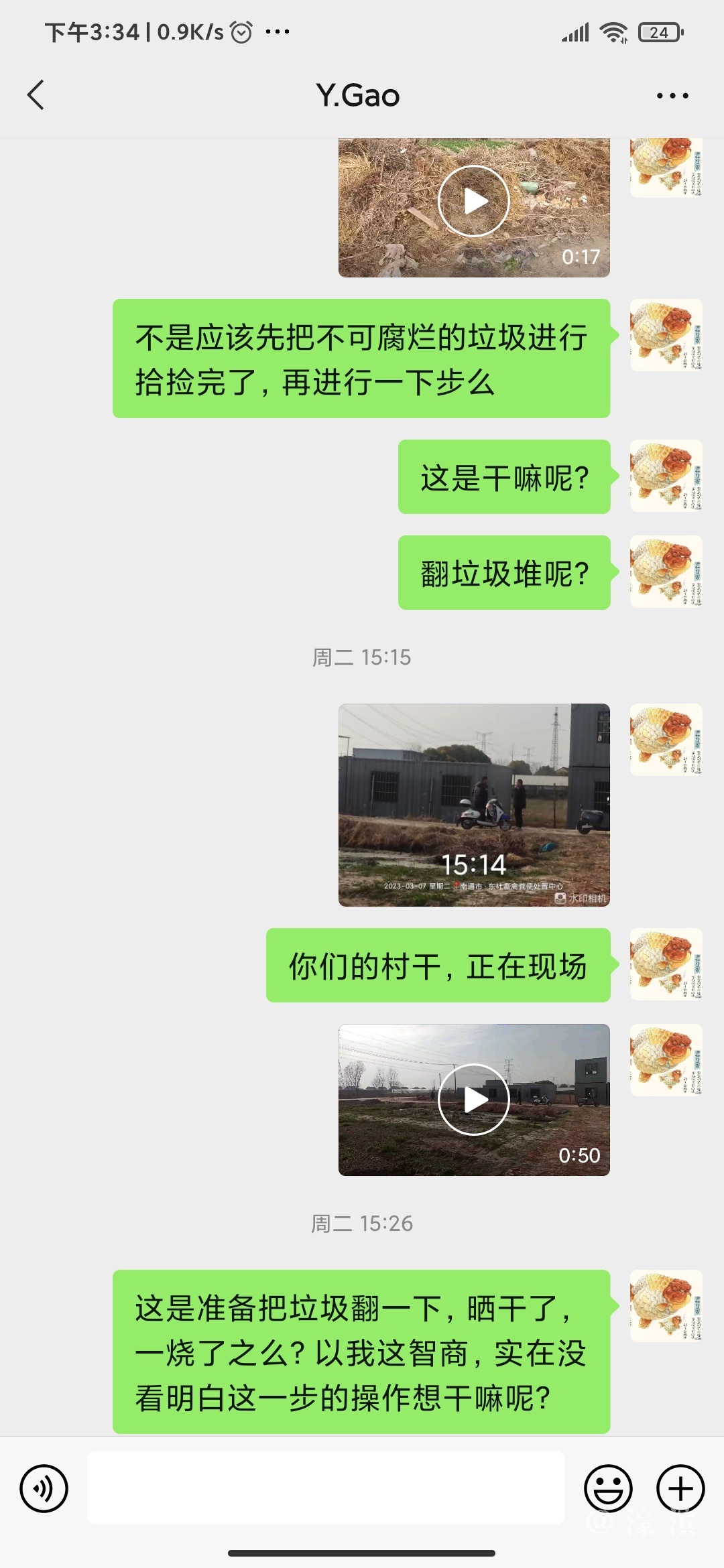Play the 0:50 video message
724x1568 pixels.
click(x=474, y=1100)
